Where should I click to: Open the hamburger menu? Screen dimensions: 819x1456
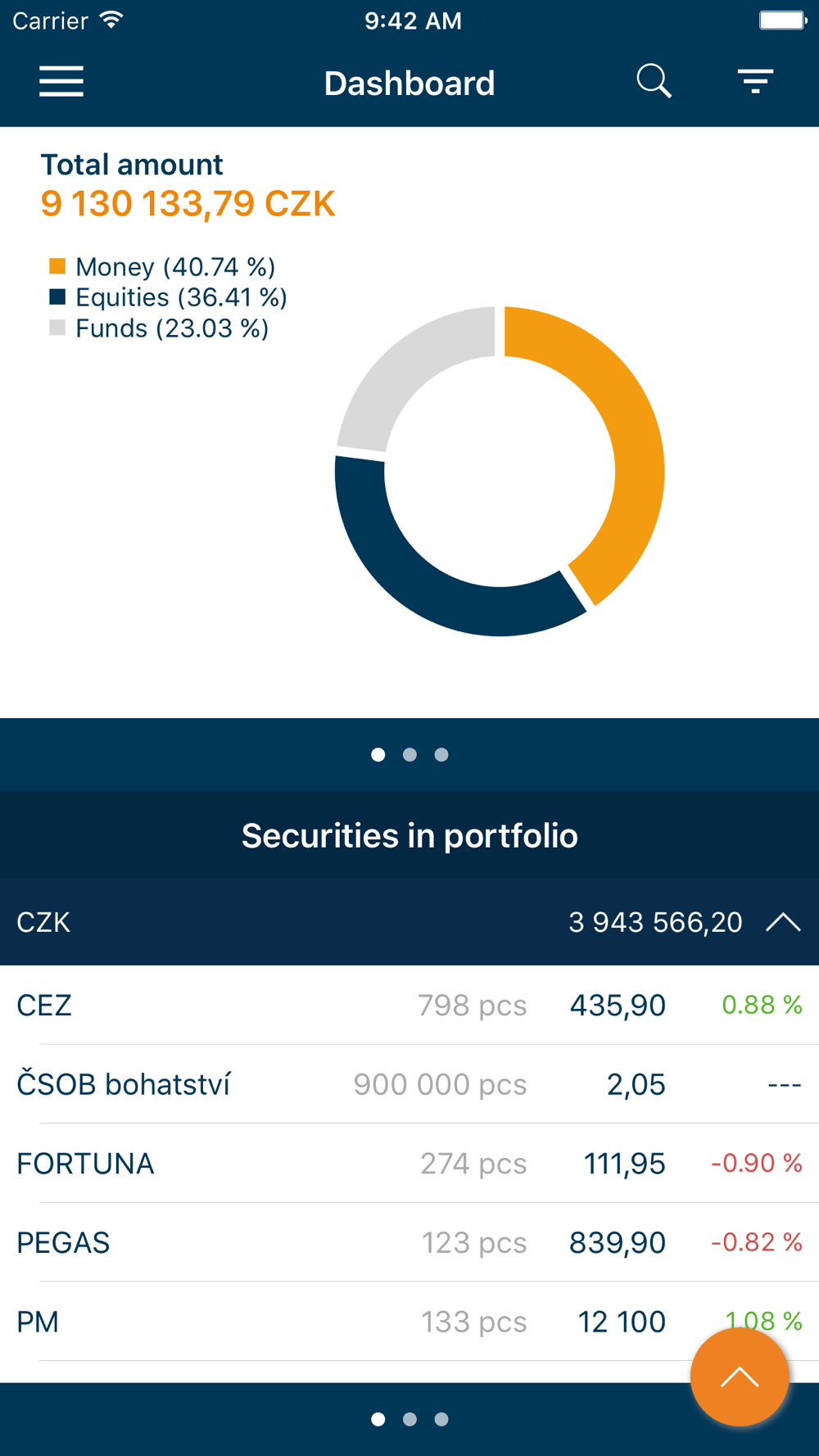[61, 82]
